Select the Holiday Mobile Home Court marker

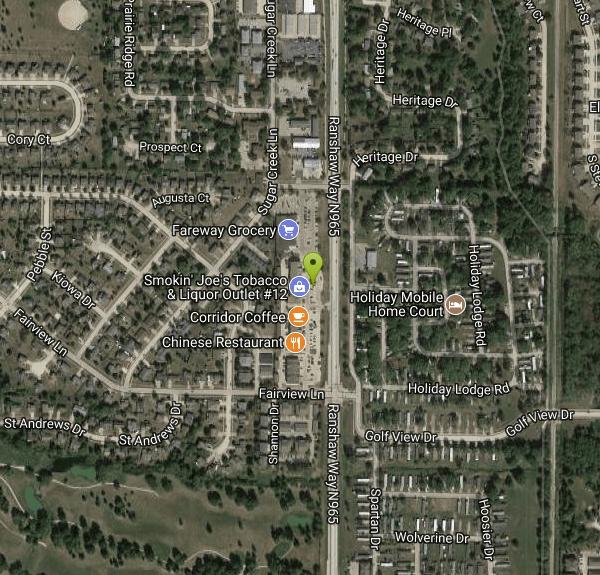point(455,303)
